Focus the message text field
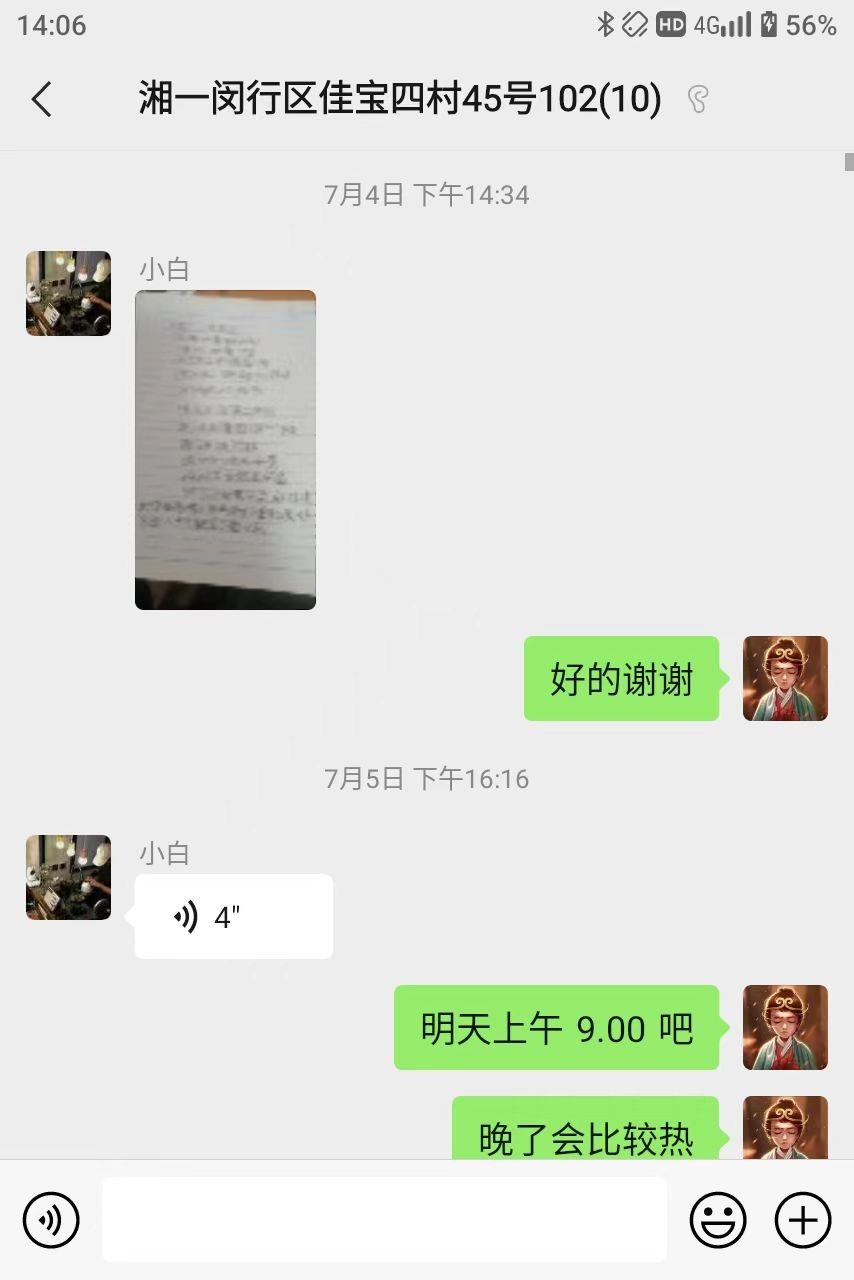Viewport: 854px width, 1280px height. [x=384, y=1219]
